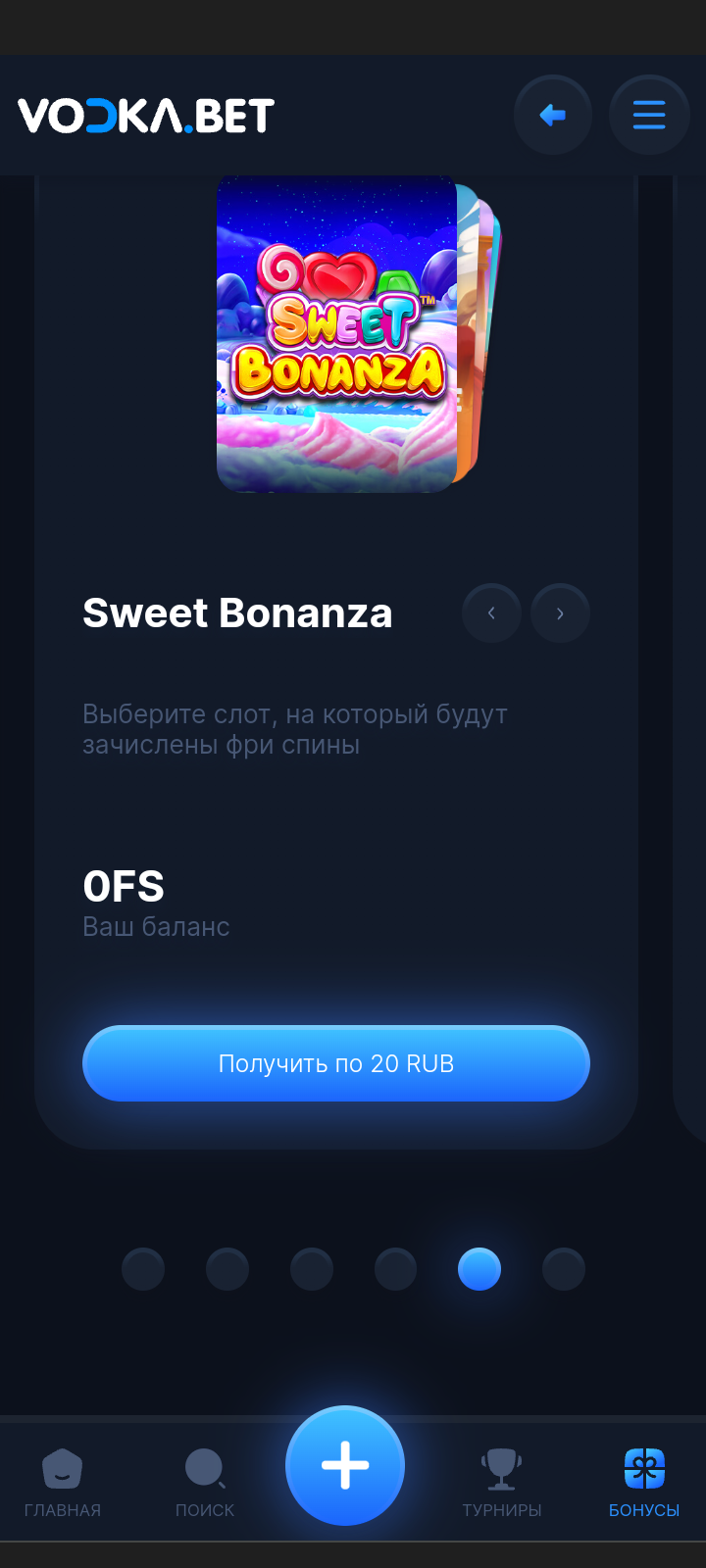Show the next slot option

(x=560, y=613)
